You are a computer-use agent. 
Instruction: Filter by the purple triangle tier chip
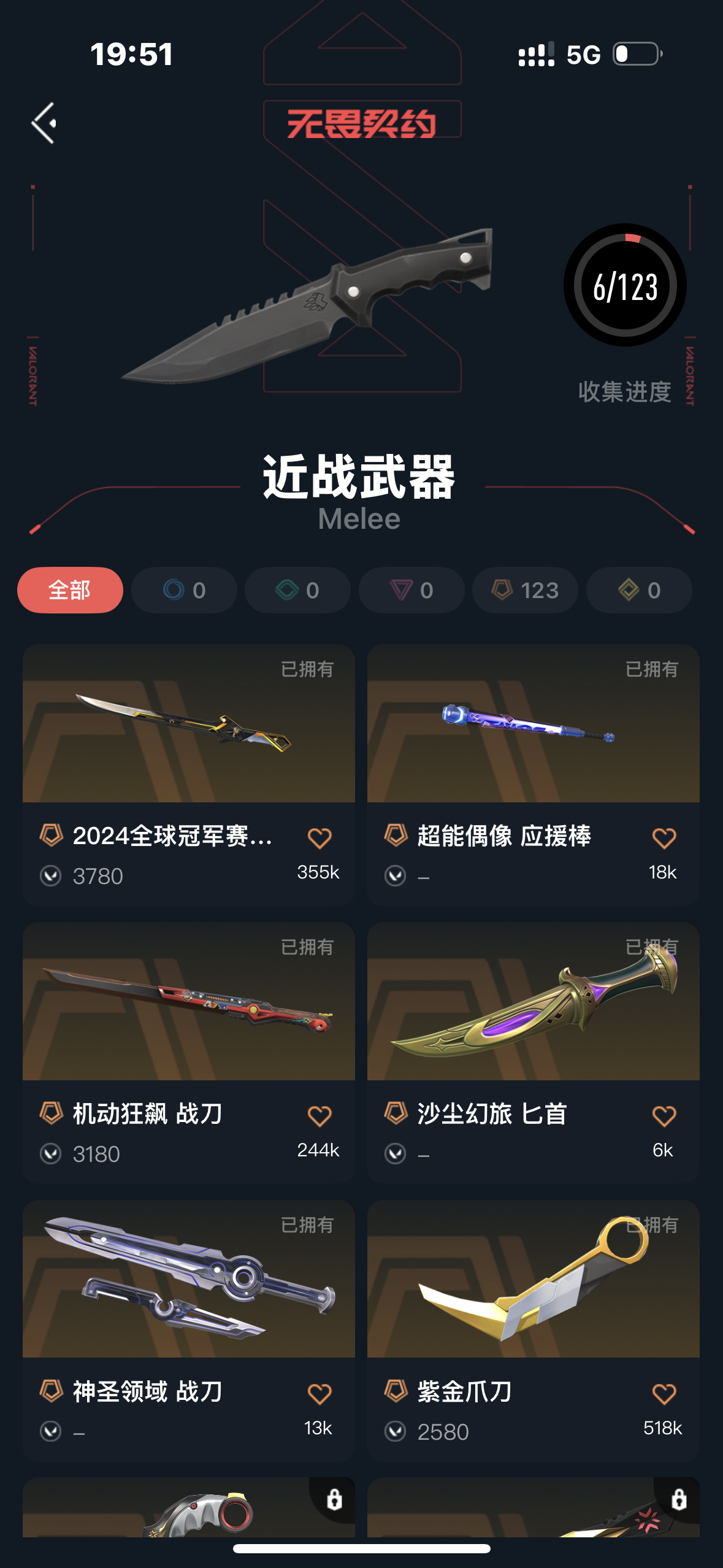point(411,590)
